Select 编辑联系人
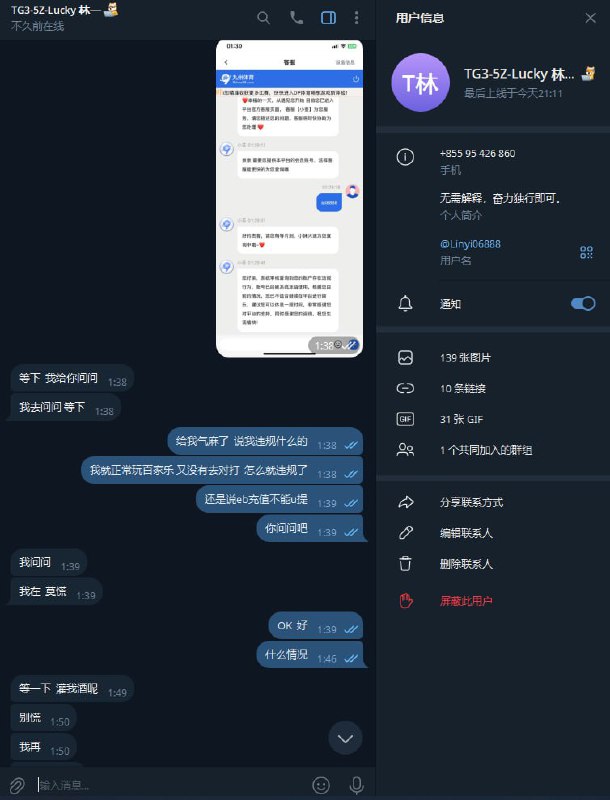Screen dimensions: 610x800 tap(465, 533)
